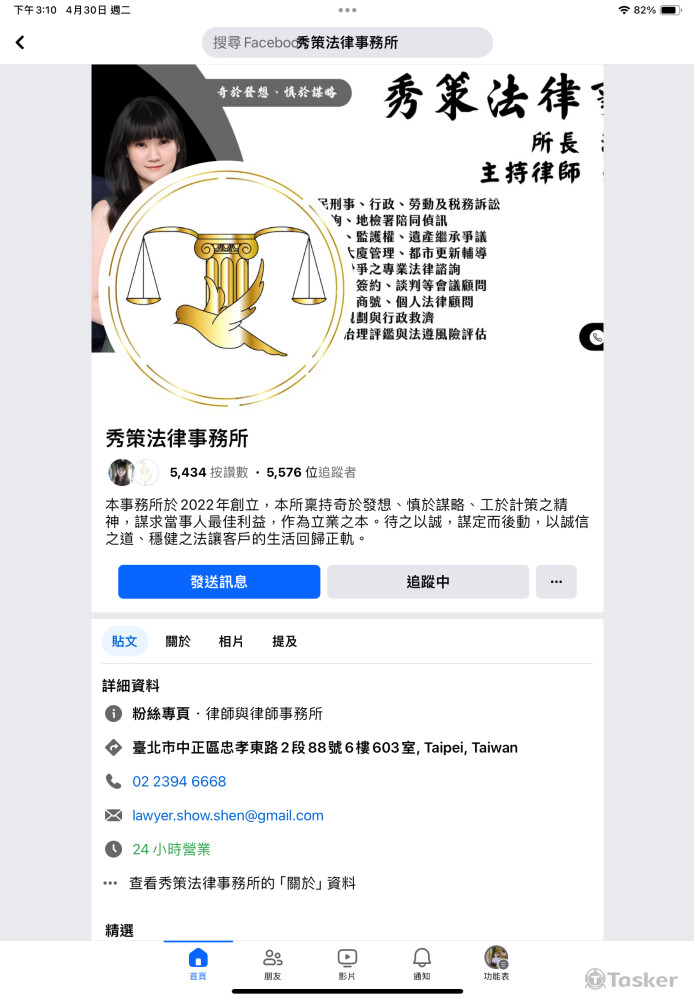Viewport: 694px width, 1000px height.
Task: Tap the Facebook search field
Action: pyautogui.click(x=347, y=42)
